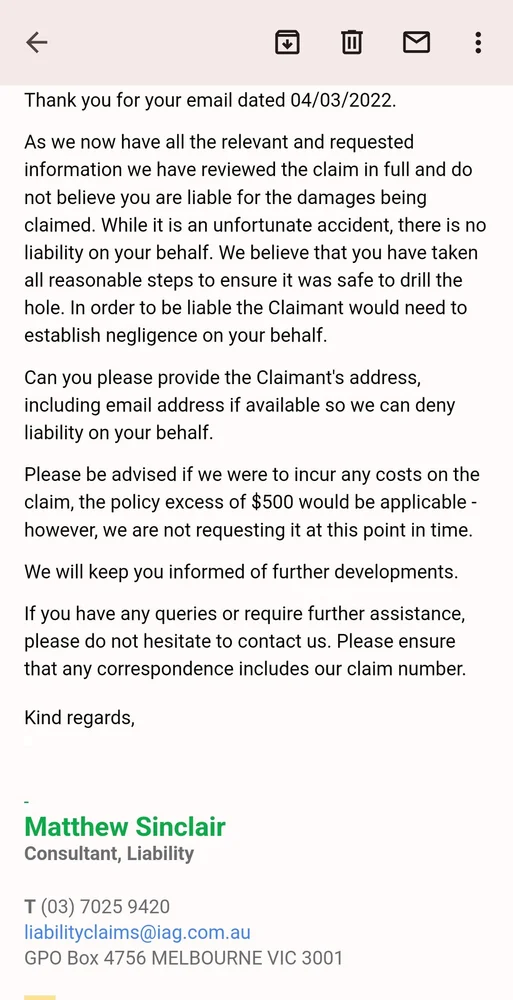The image size is (513, 1000).
Task: Mark this email as unread
Action: [x=416, y=43]
